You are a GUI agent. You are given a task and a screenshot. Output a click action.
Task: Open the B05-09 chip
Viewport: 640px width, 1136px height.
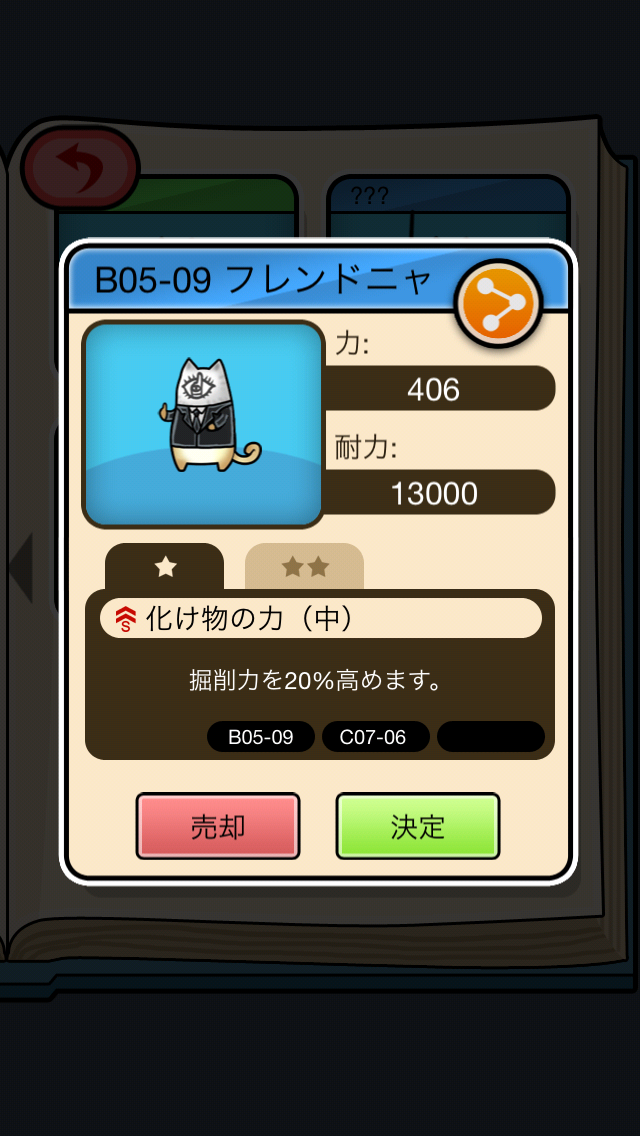261,737
